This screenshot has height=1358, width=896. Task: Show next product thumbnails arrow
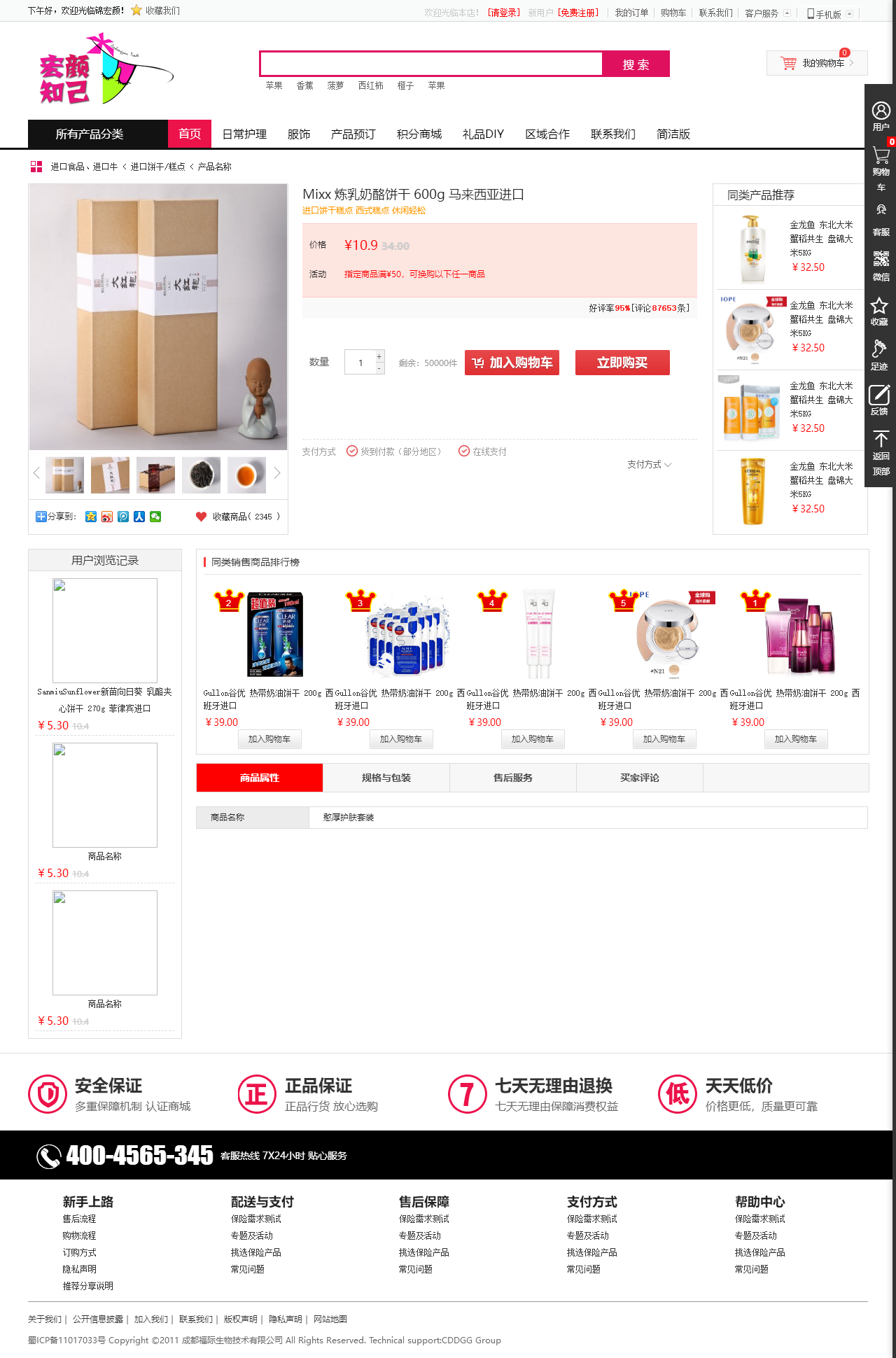[277, 473]
